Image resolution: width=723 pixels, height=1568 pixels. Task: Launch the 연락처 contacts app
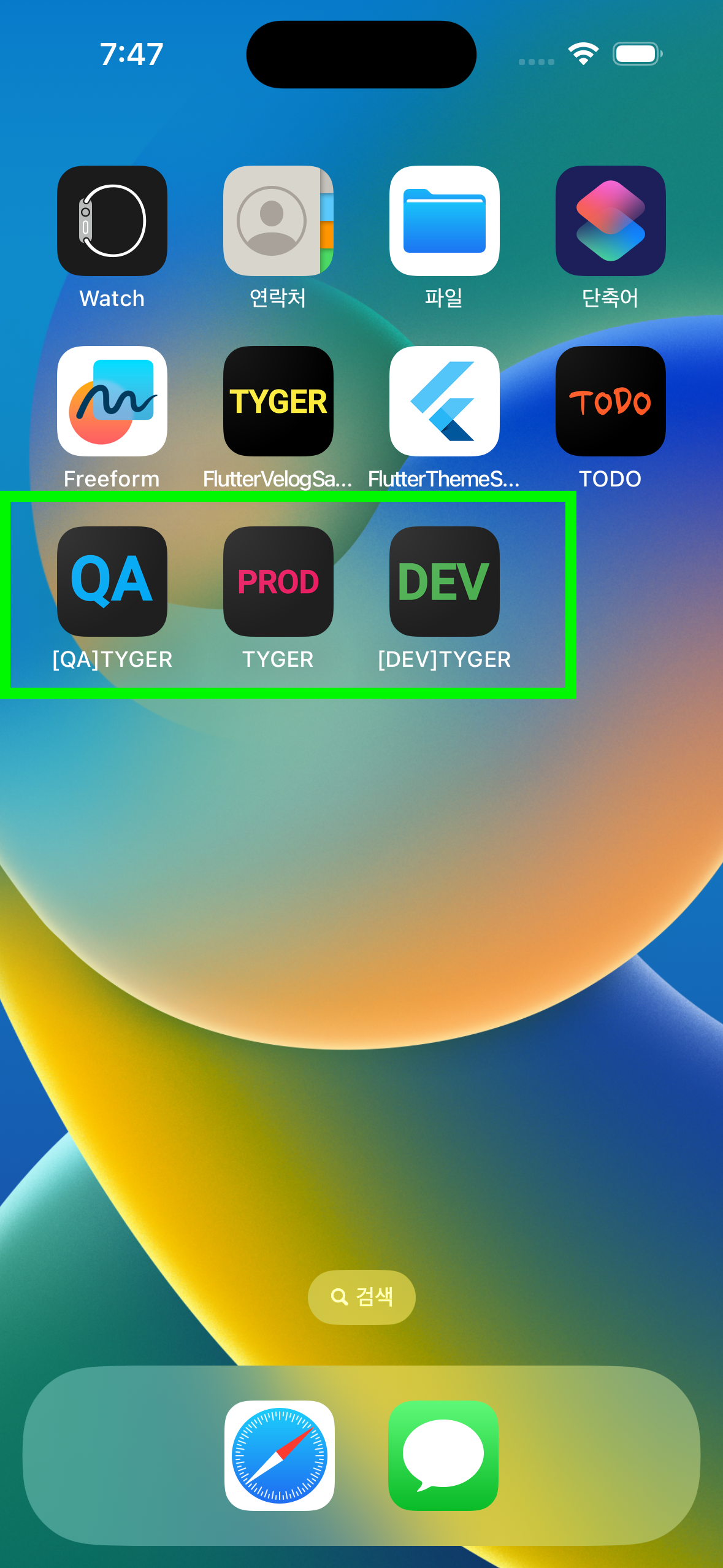click(x=278, y=221)
